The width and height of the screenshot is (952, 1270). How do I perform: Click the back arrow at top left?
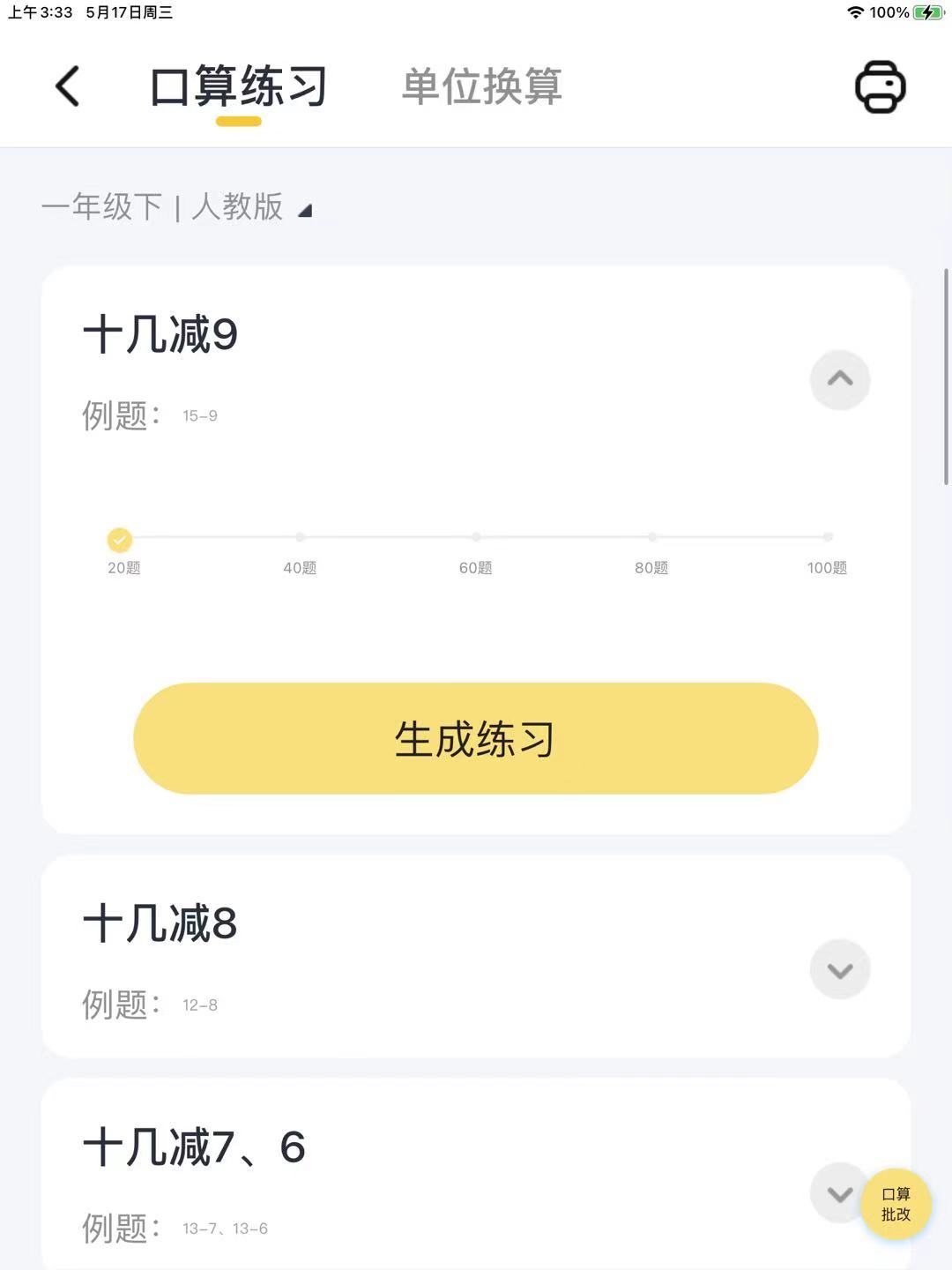click(66, 86)
